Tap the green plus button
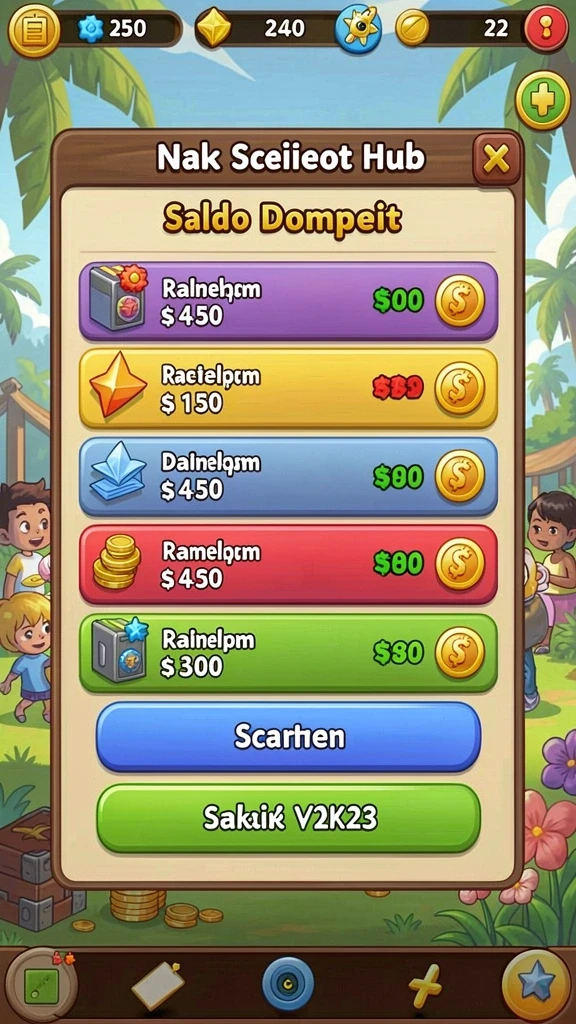Viewport: 576px width, 1024px height. point(543,101)
